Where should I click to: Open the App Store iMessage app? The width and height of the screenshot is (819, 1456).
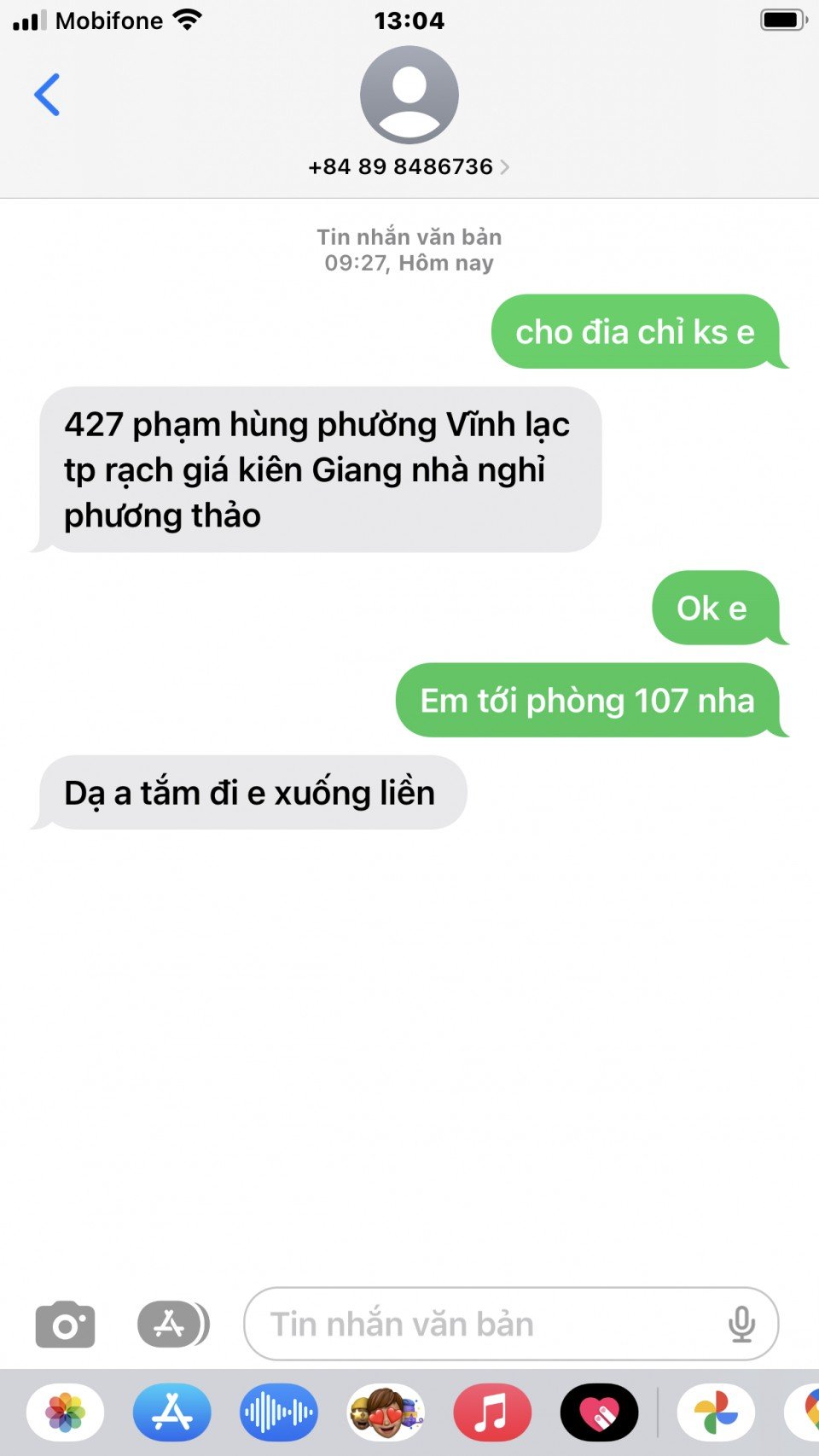click(x=172, y=1412)
